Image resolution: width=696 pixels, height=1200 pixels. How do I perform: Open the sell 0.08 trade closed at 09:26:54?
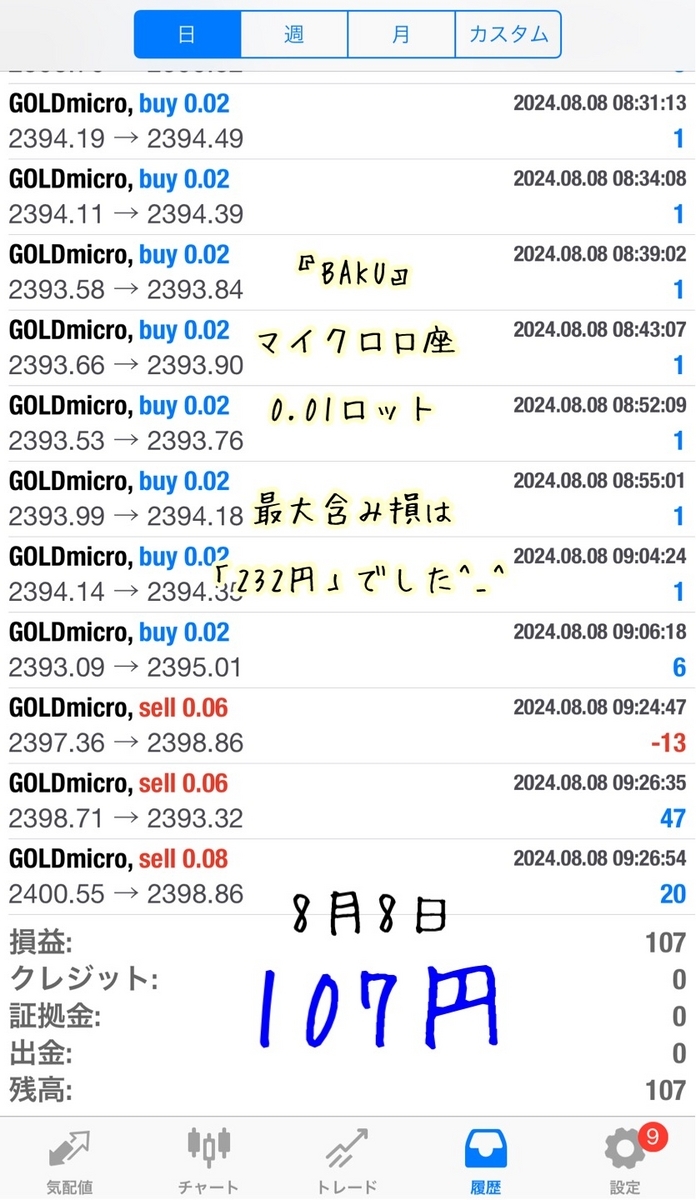(x=347, y=876)
